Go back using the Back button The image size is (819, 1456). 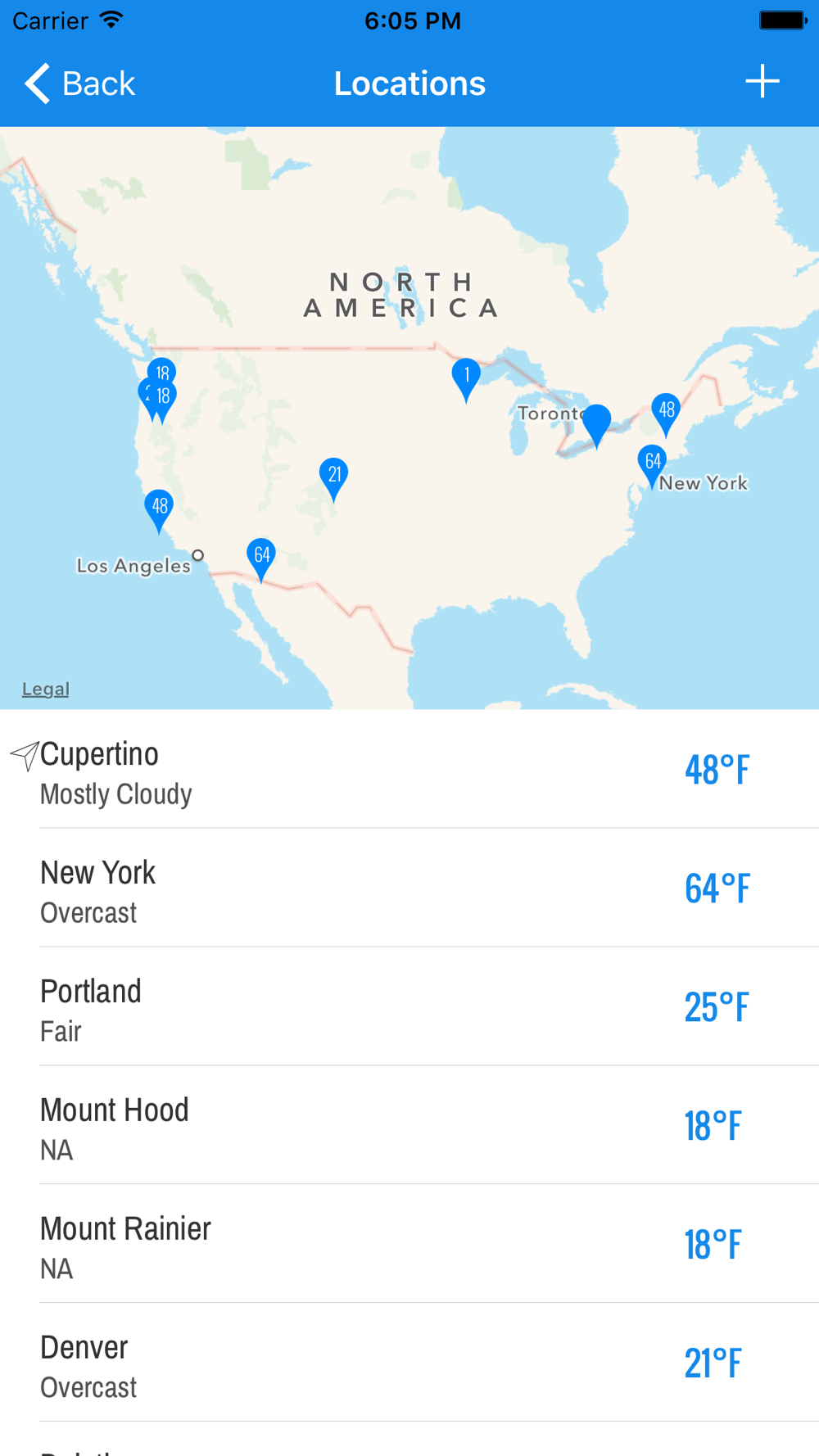79,84
